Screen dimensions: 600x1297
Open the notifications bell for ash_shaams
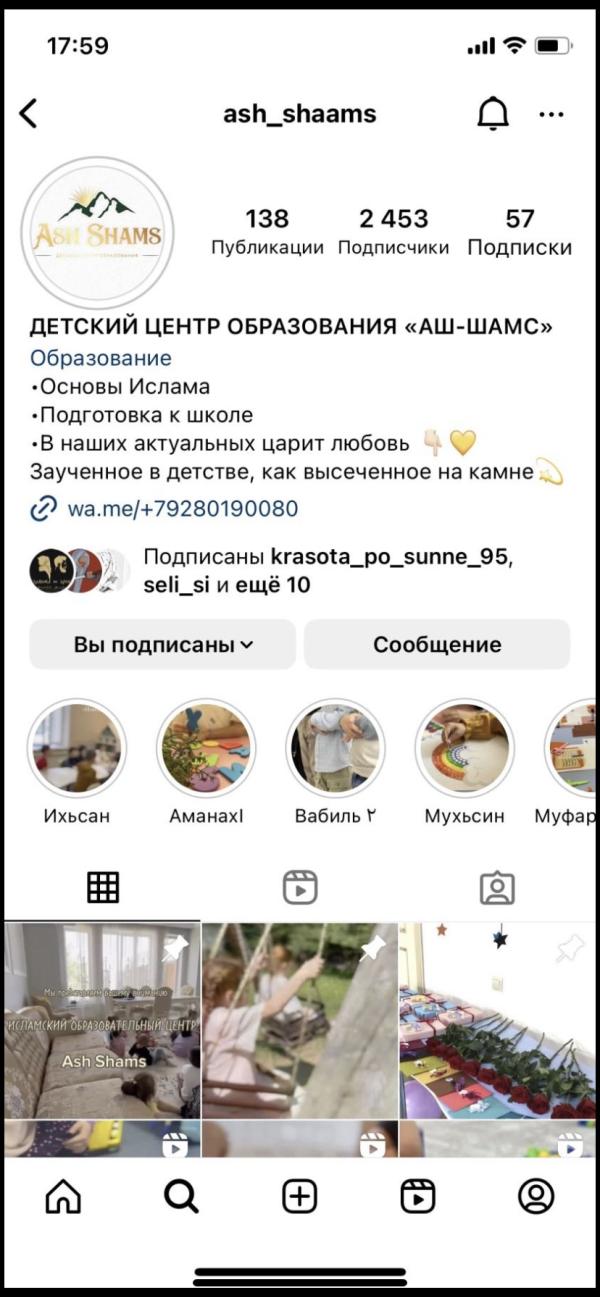(x=492, y=114)
